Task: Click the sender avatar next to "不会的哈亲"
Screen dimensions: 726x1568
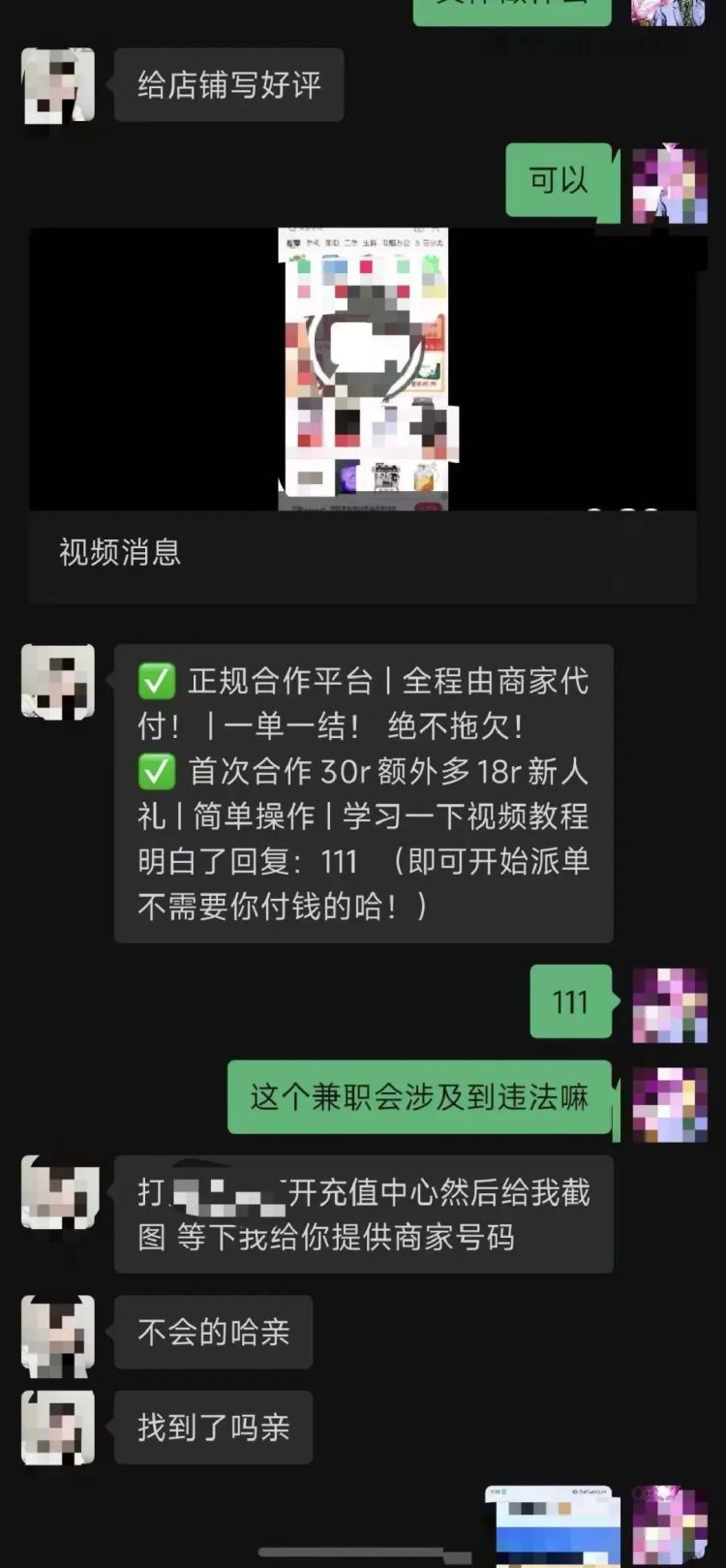Action: click(56, 1332)
